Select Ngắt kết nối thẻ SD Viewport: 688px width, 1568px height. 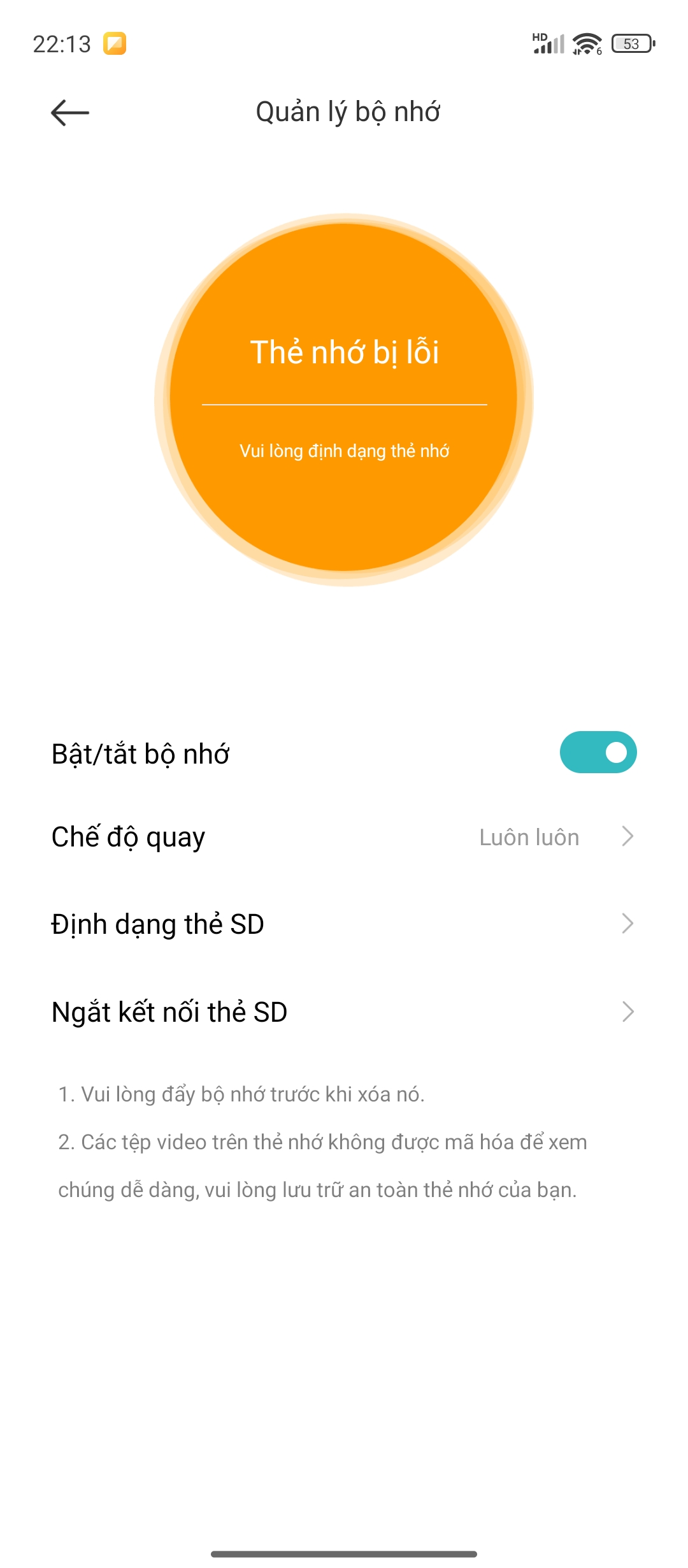pos(344,1012)
